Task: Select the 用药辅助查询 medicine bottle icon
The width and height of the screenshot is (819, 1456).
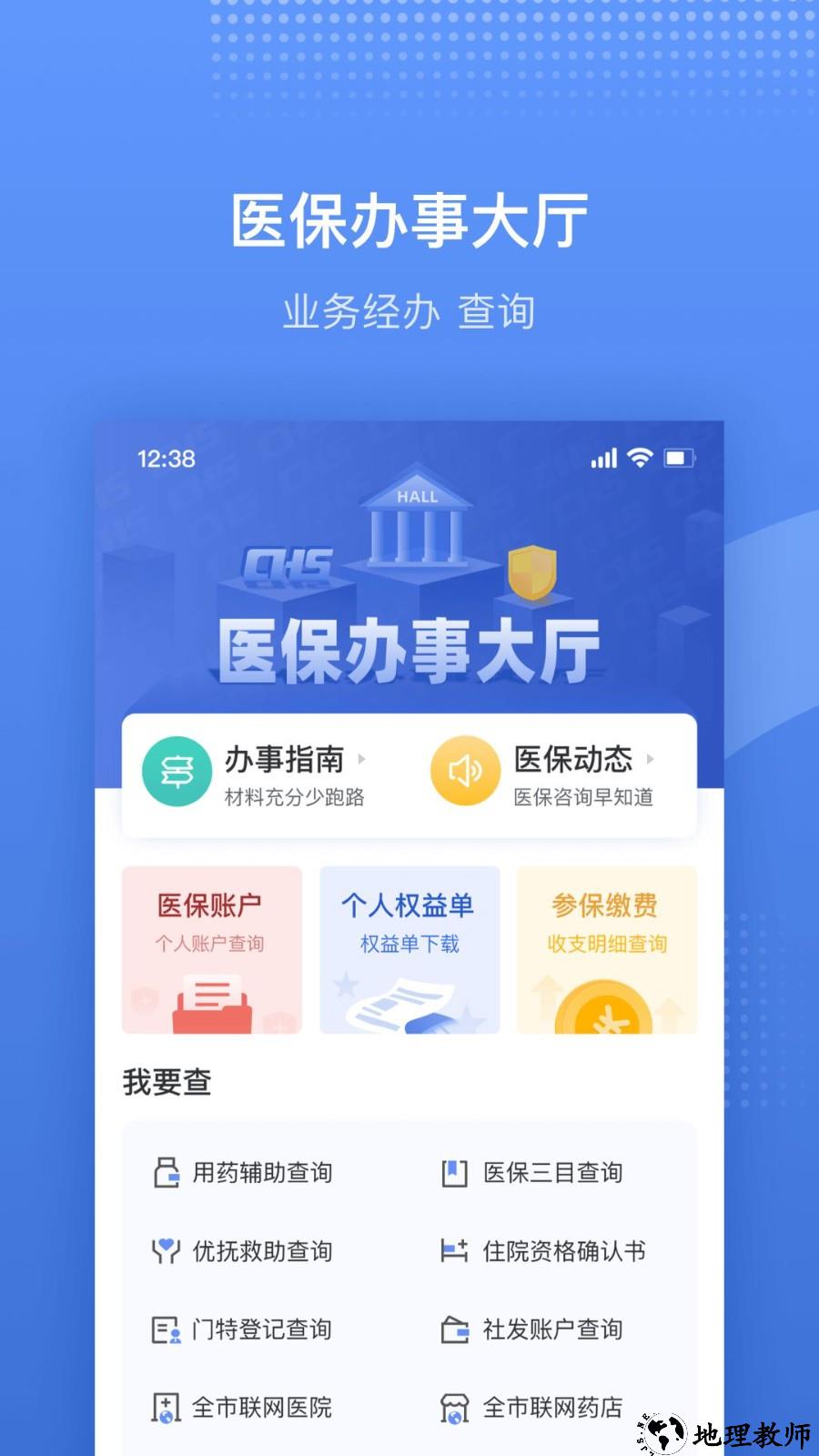Action: (x=167, y=1173)
